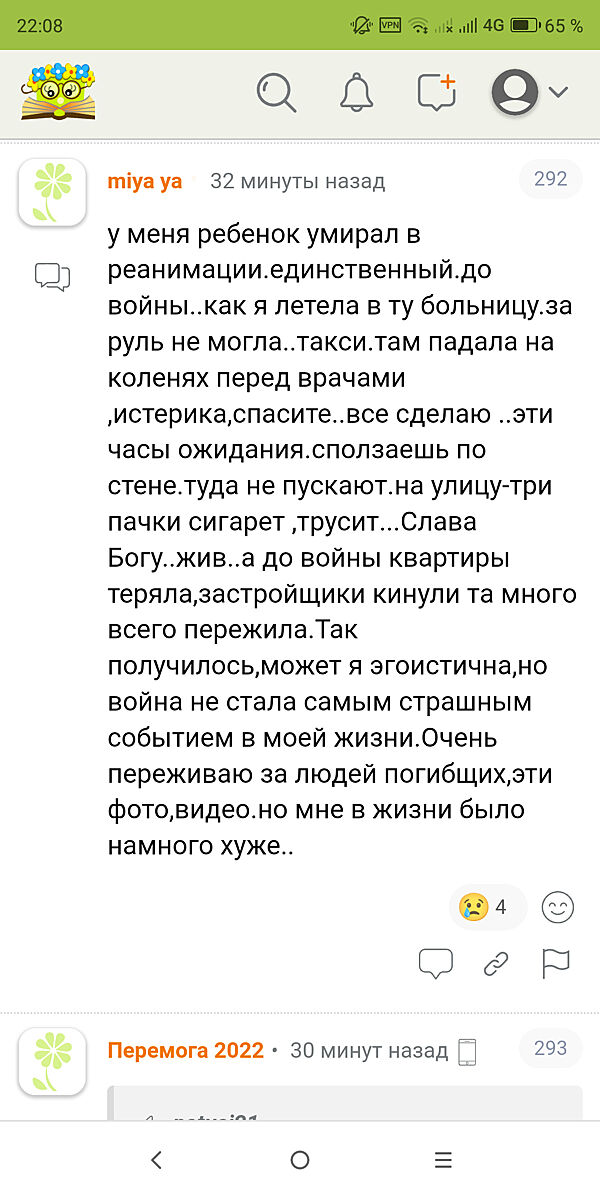
Task: Open post number 293 link
Action: [x=550, y=1048]
